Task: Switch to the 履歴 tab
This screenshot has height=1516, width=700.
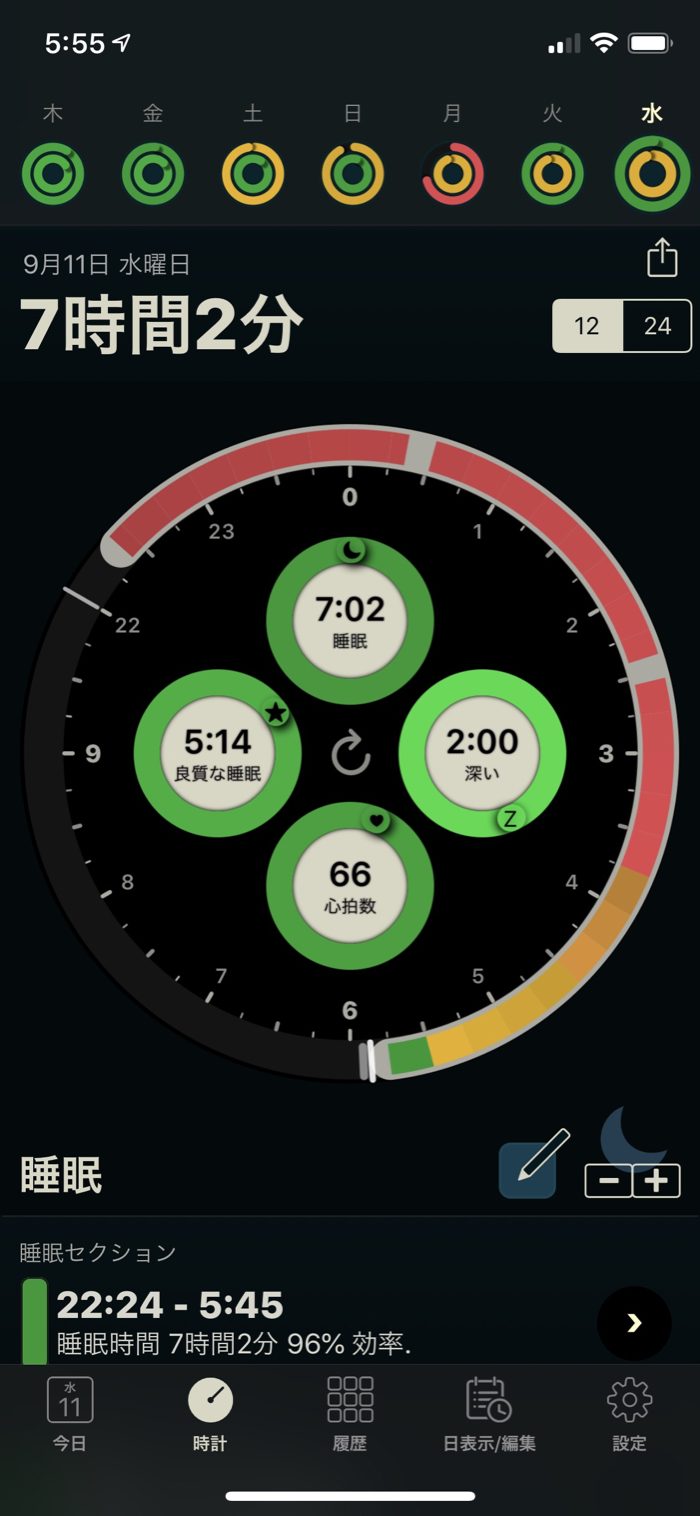Action: tap(350, 1412)
